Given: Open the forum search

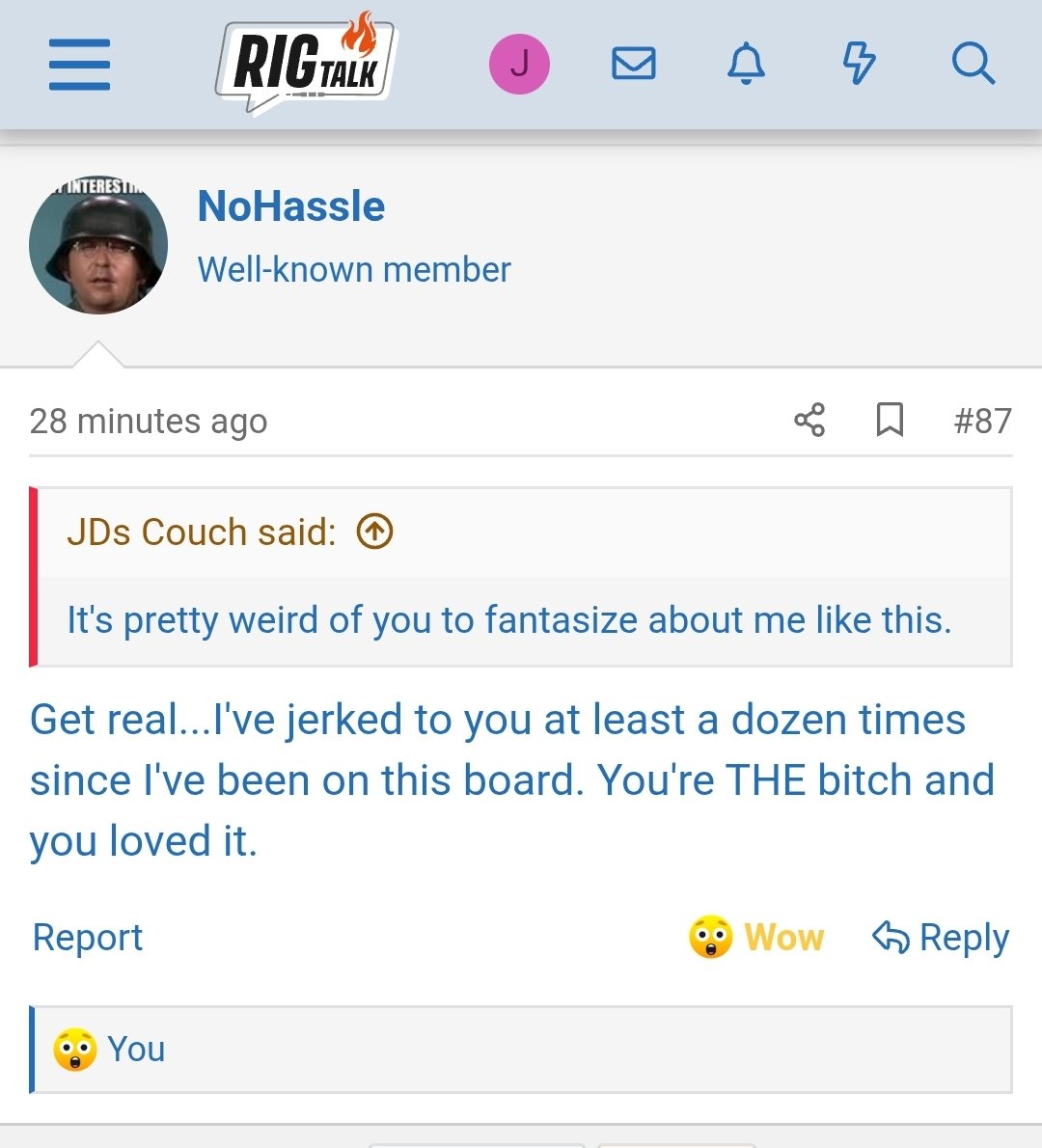Looking at the screenshot, I should coord(973,65).
